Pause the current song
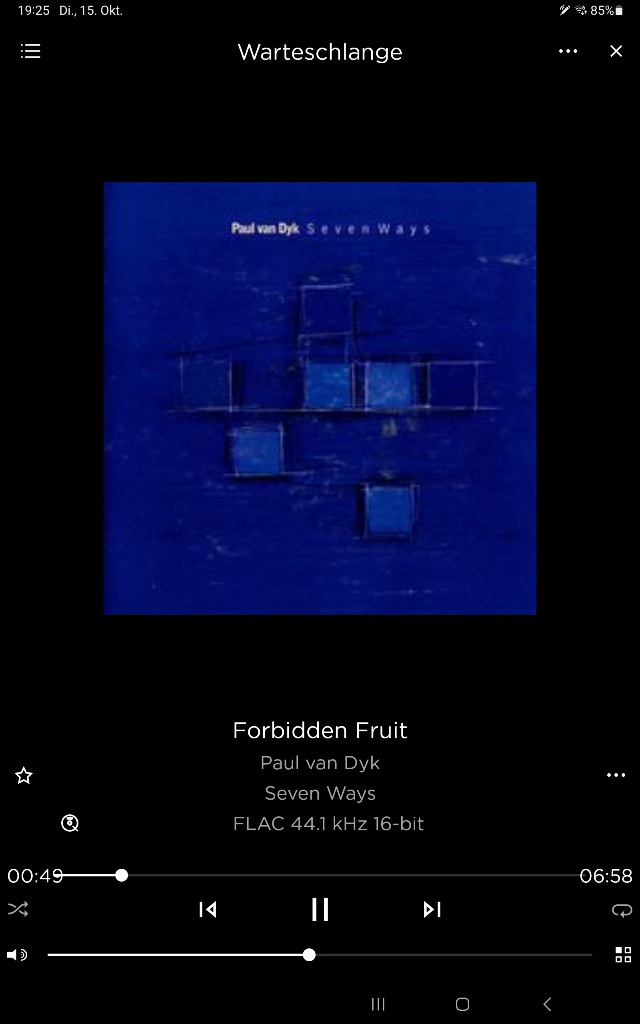 320,909
